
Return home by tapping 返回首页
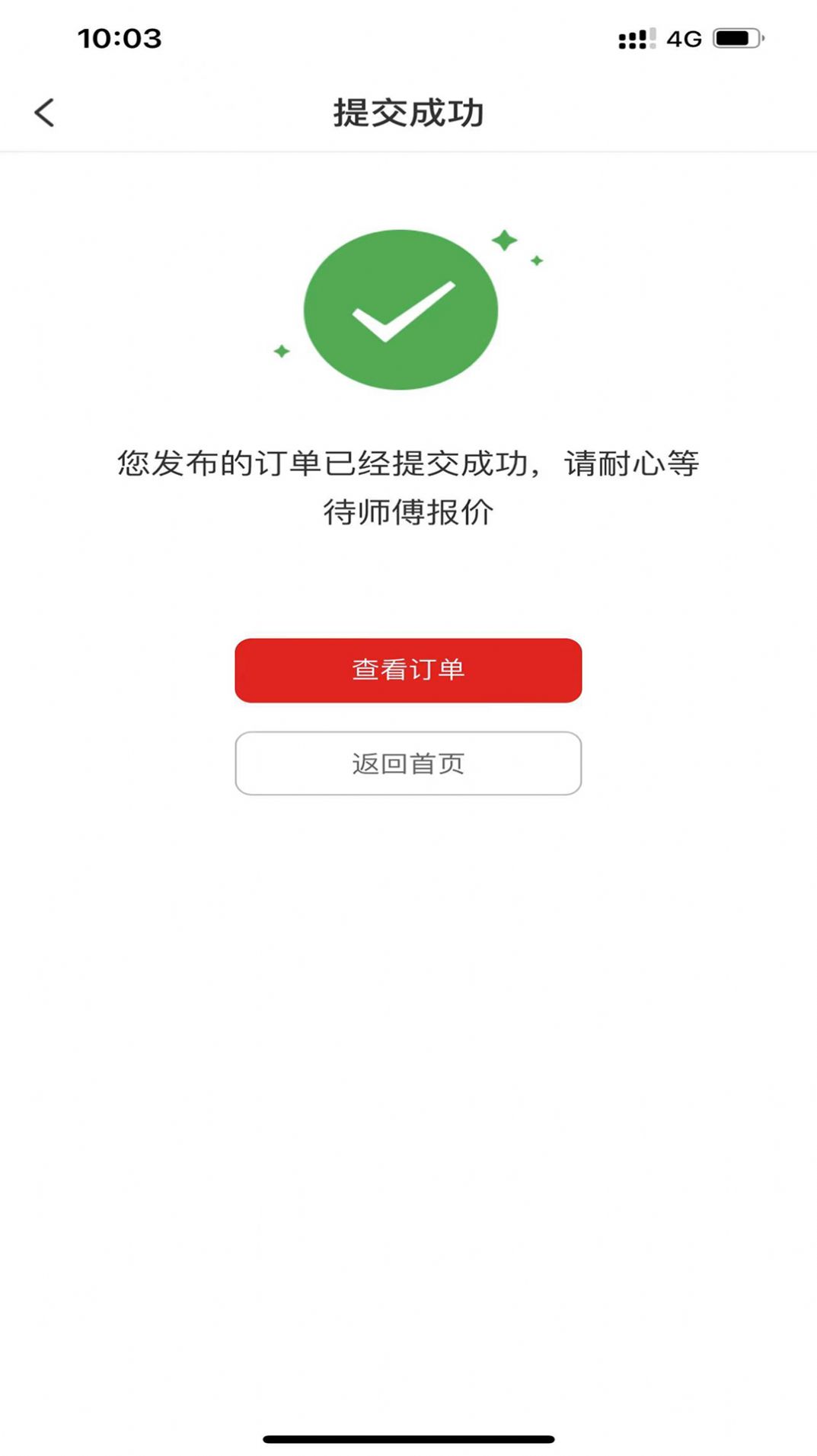coord(408,763)
